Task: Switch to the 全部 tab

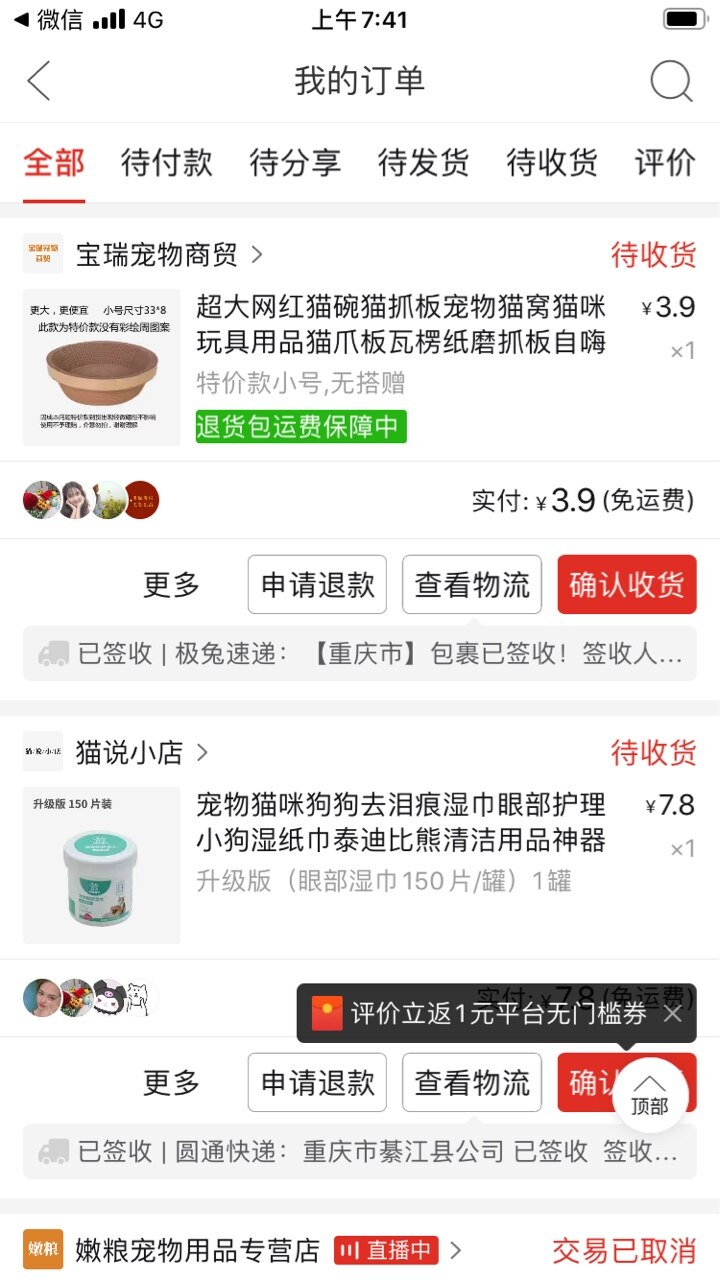Action: click(54, 162)
